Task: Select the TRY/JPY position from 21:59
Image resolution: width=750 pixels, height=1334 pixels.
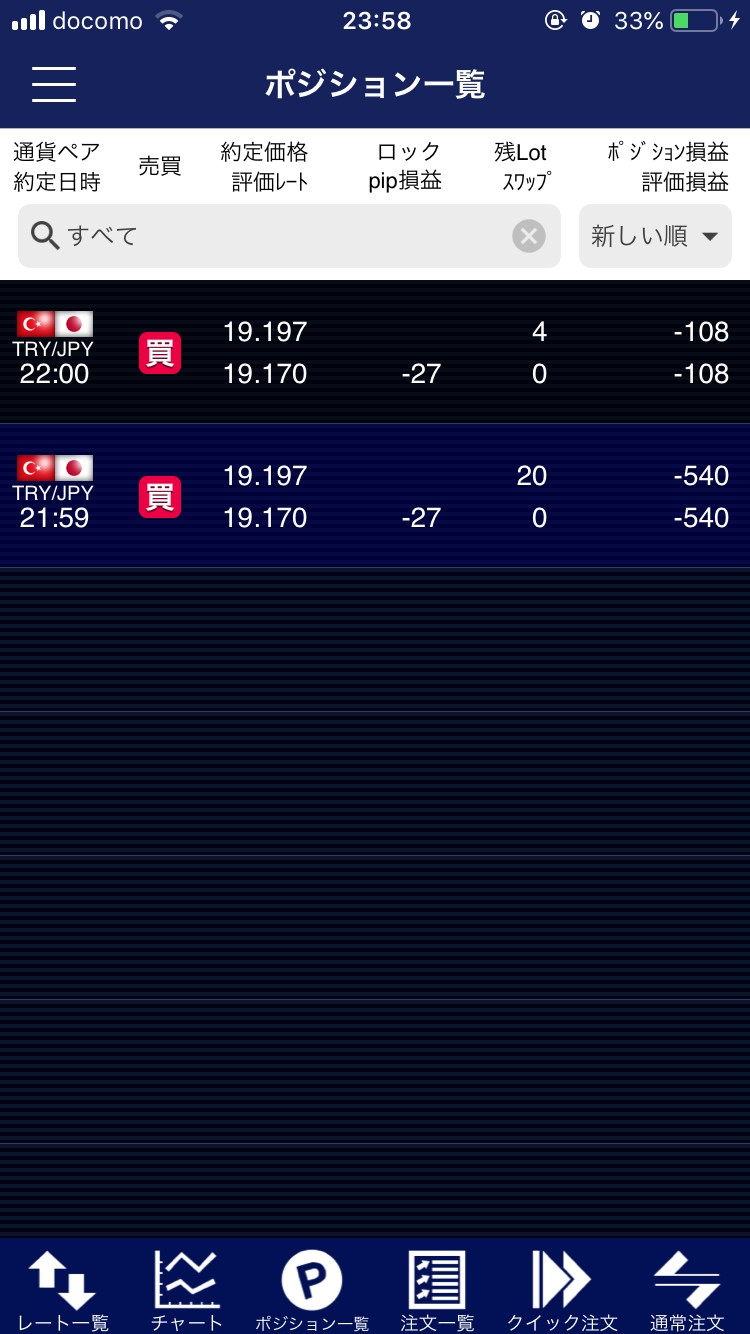Action: pyautogui.click(x=375, y=496)
